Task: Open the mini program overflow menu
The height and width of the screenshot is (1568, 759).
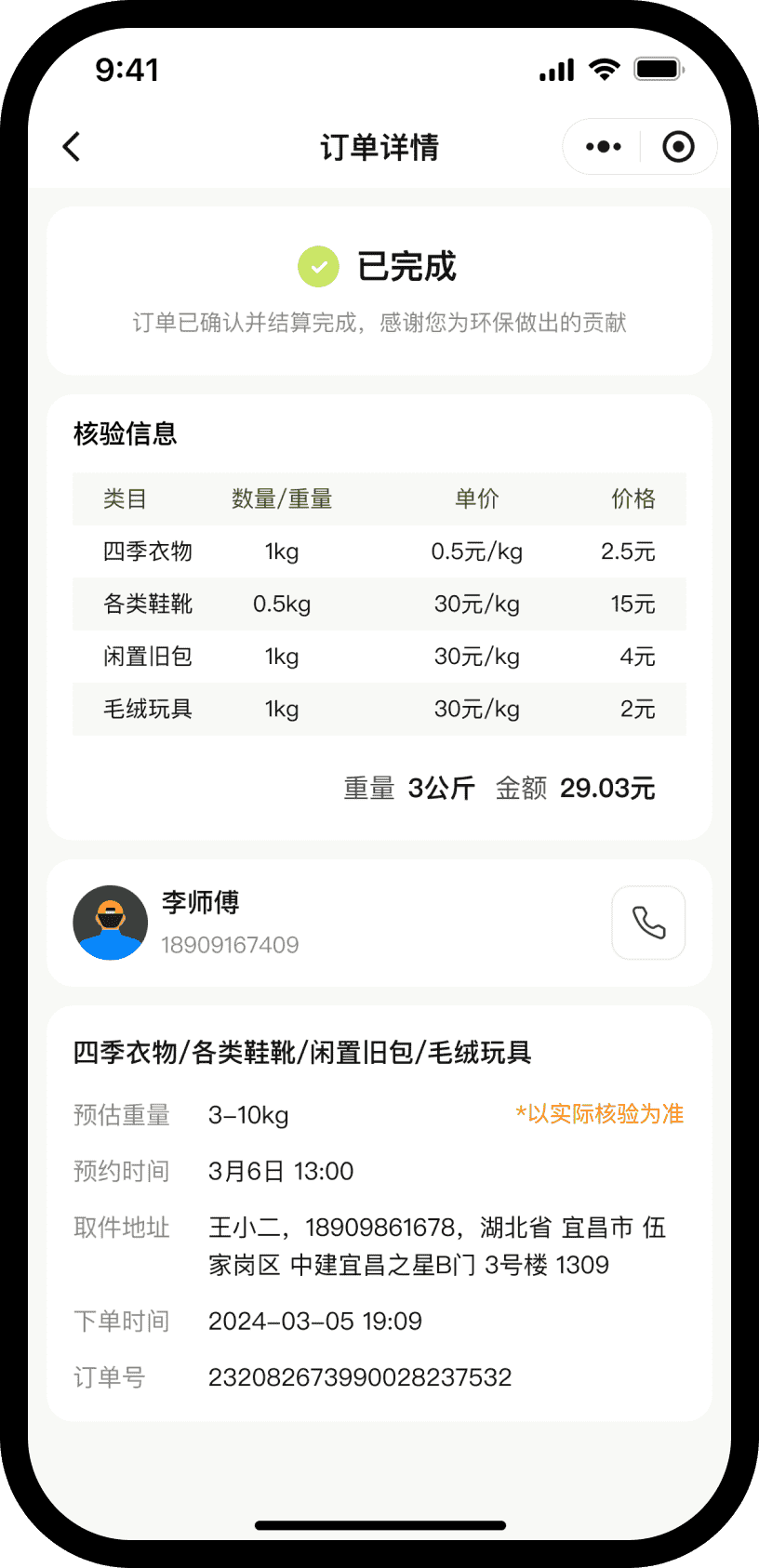Action: pyautogui.click(x=603, y=147)
